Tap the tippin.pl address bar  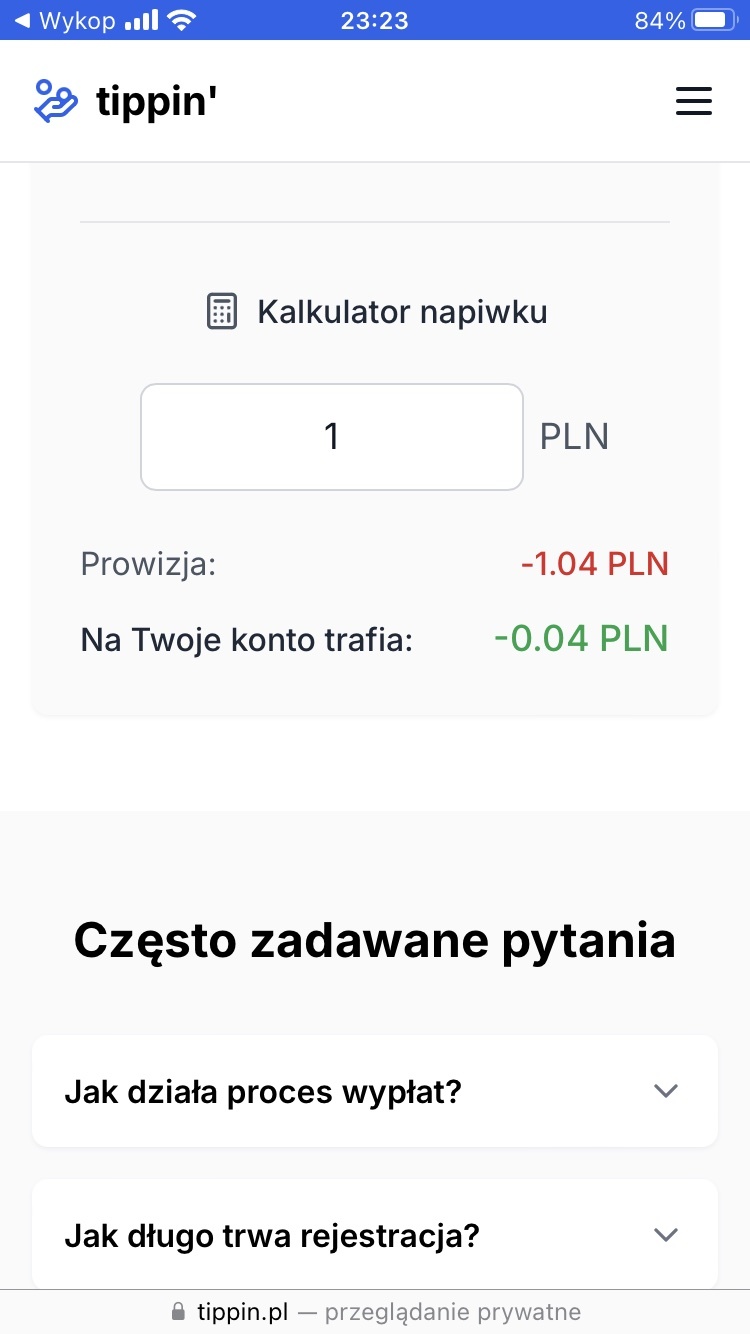pyautogui.click(x=375, y=1312)
